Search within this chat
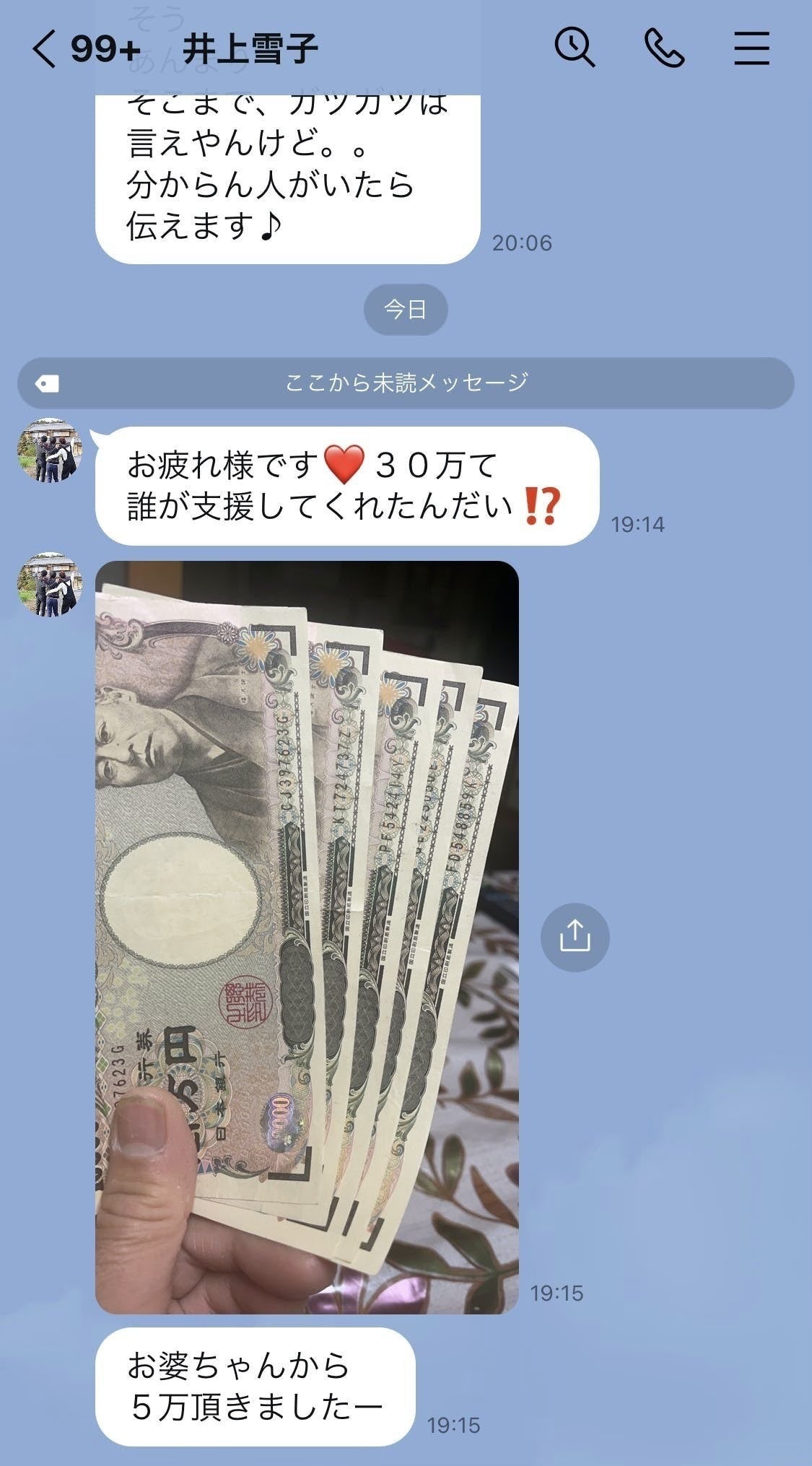Viewport: 812px width, 1466px height. coord(575,48)
